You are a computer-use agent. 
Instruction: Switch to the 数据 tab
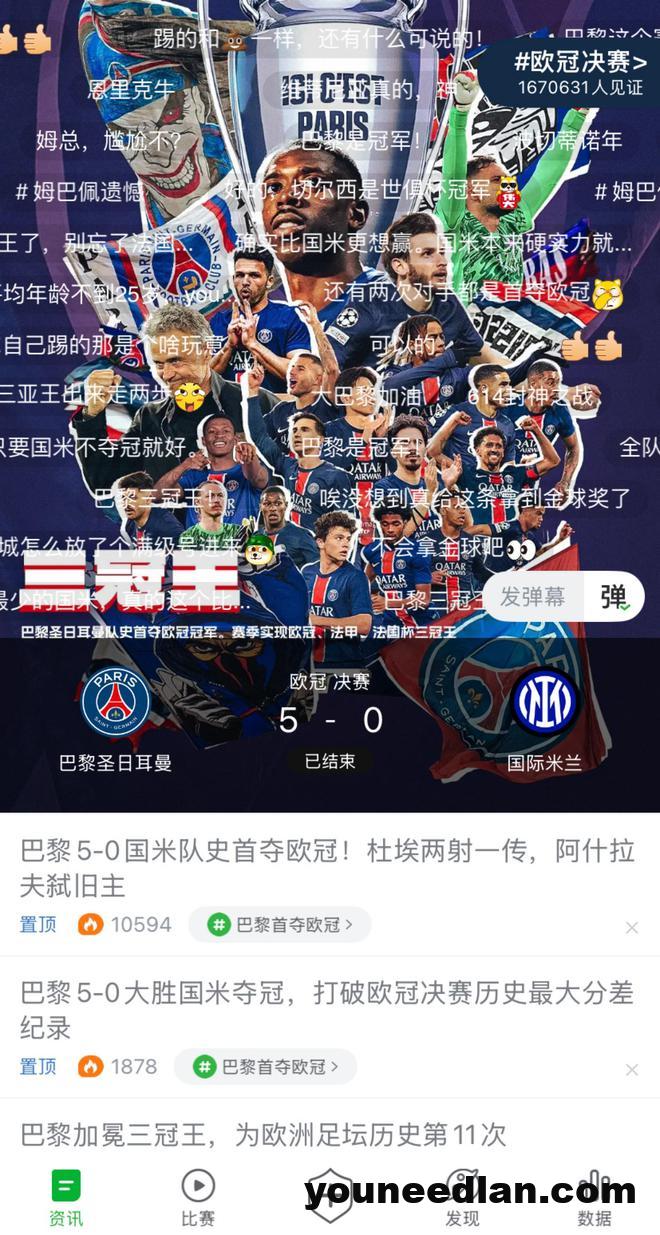pos(594,1198)
